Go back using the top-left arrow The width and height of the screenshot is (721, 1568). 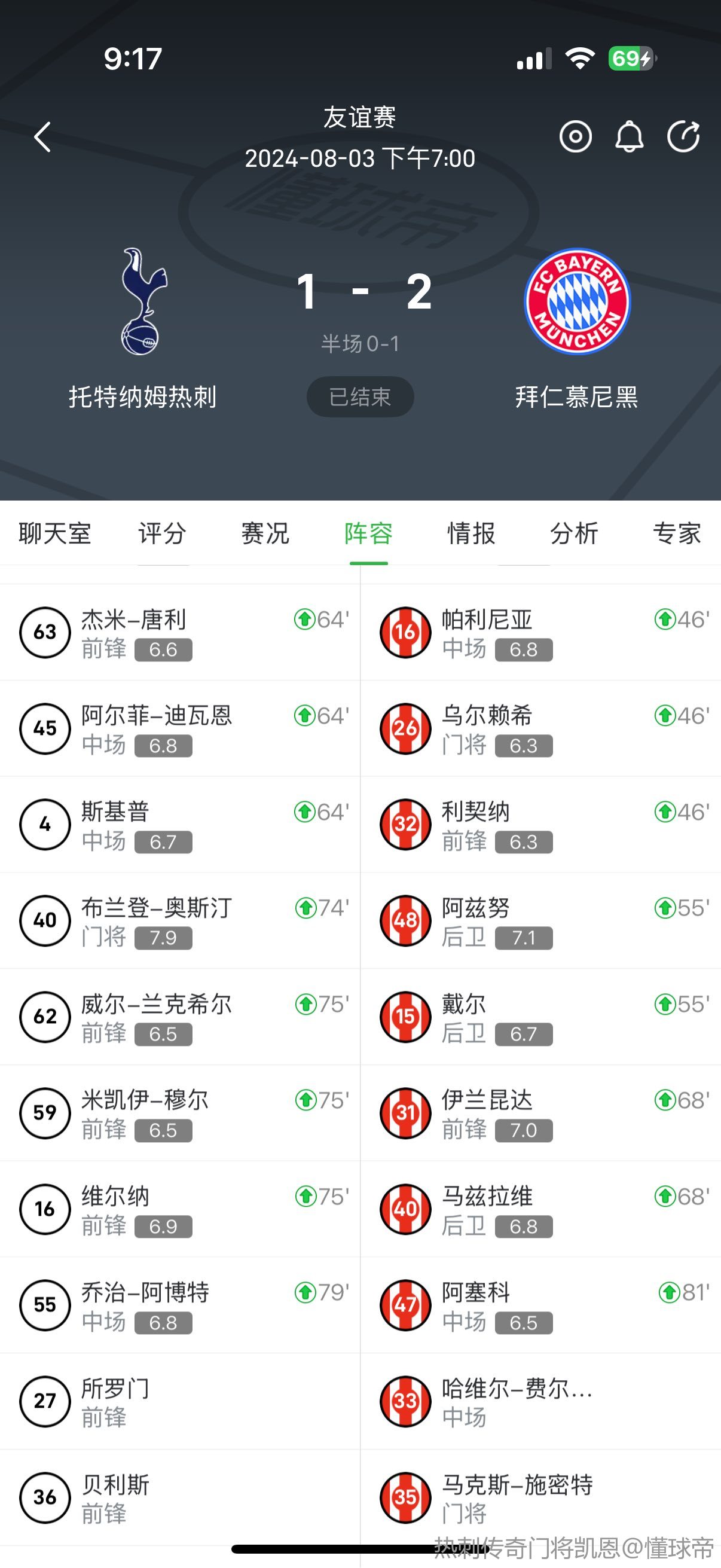pyautogui.click(x=42, y=137)
